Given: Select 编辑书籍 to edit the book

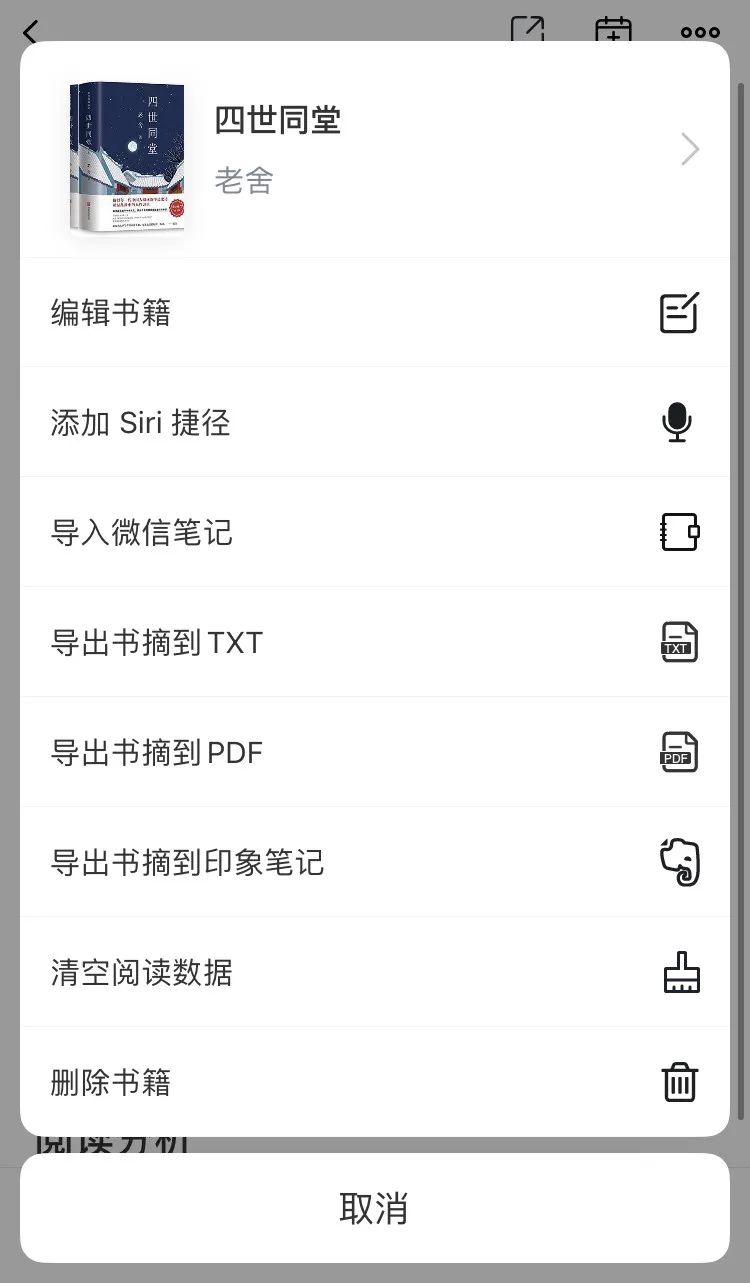Looking at the screenshot, I should [x=110, y=312].
